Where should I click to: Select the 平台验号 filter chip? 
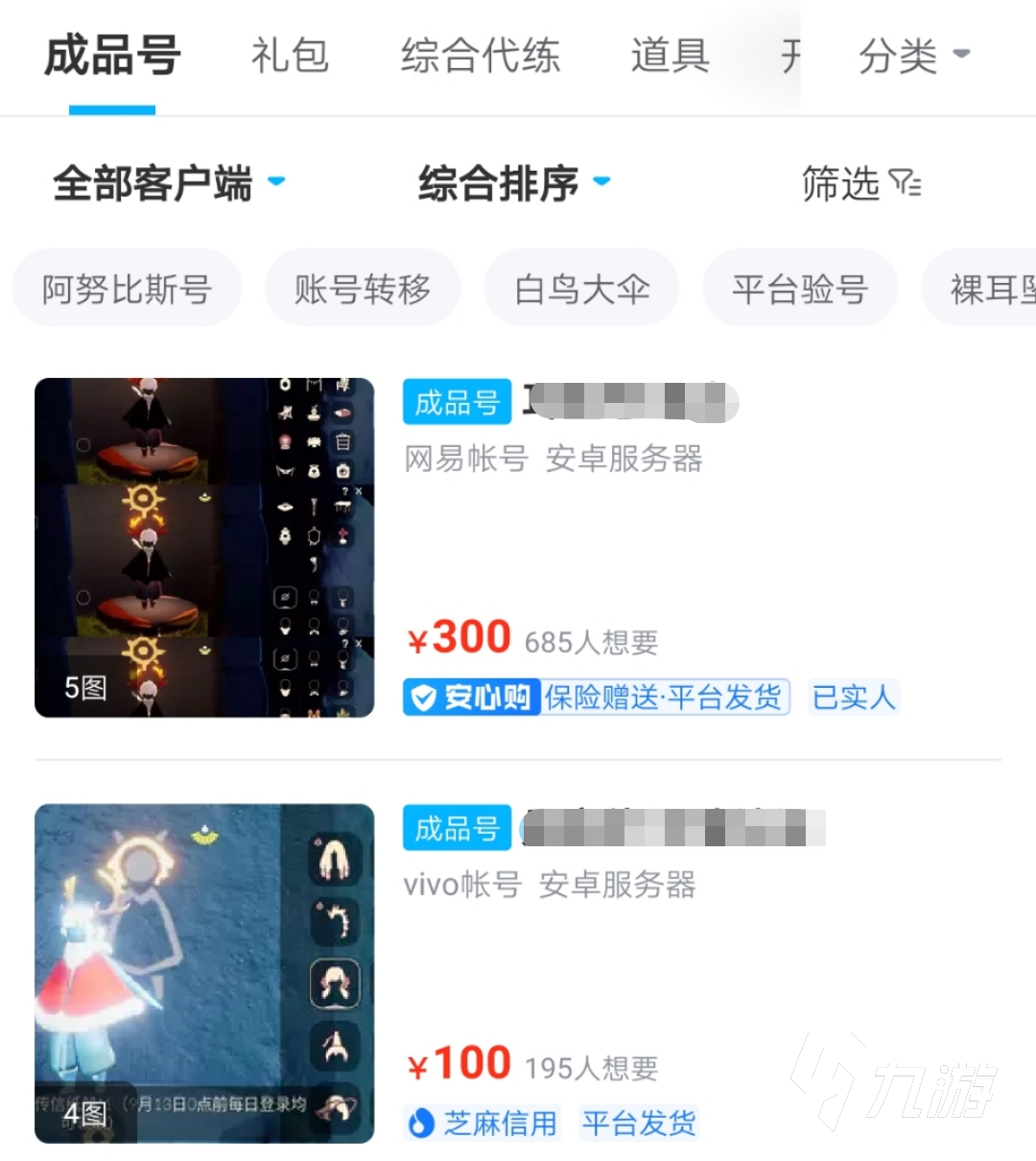pyautogui.click(x=800, y=288)
